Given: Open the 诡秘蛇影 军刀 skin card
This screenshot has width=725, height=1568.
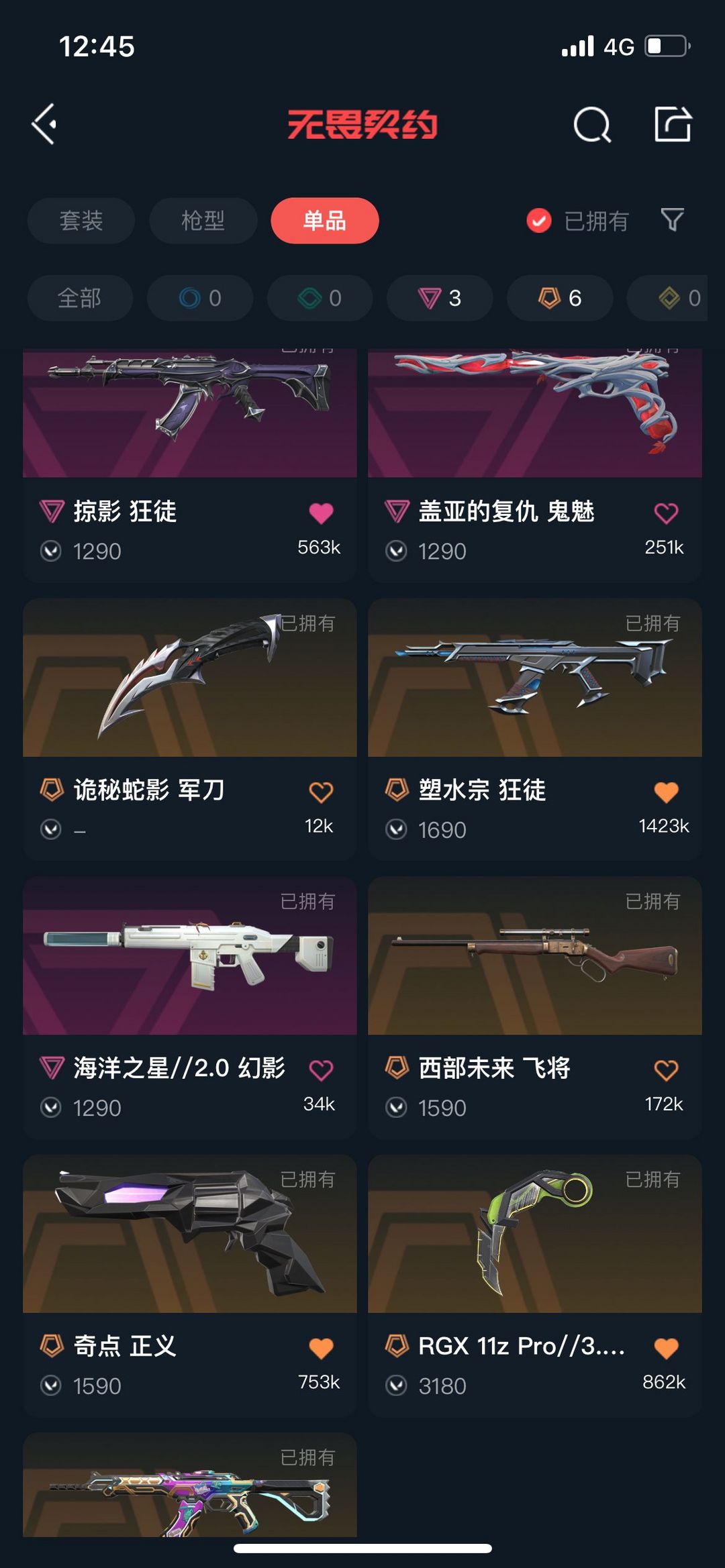Looking at the screenshot, I should point(190,729).
